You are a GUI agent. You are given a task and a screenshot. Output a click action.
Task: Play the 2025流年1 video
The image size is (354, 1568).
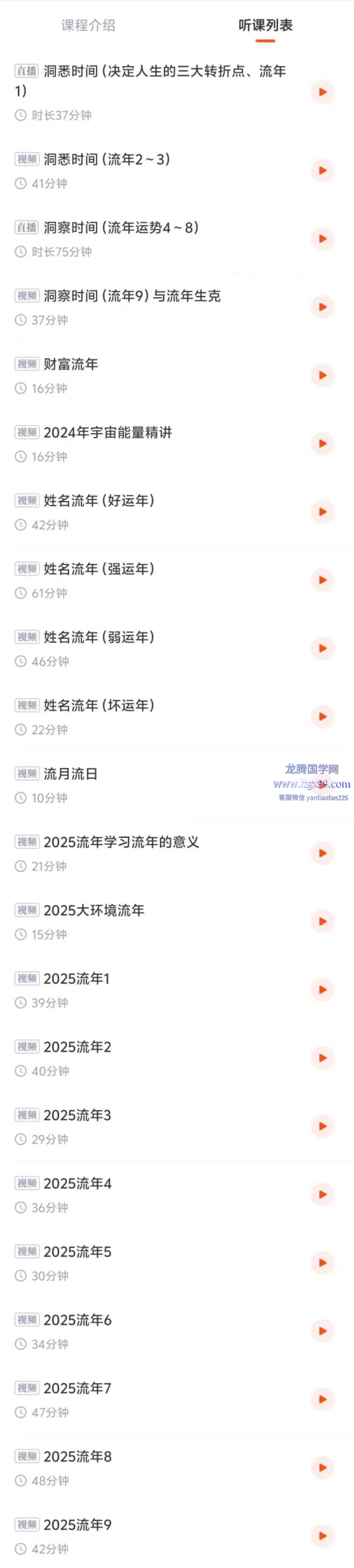323,989
